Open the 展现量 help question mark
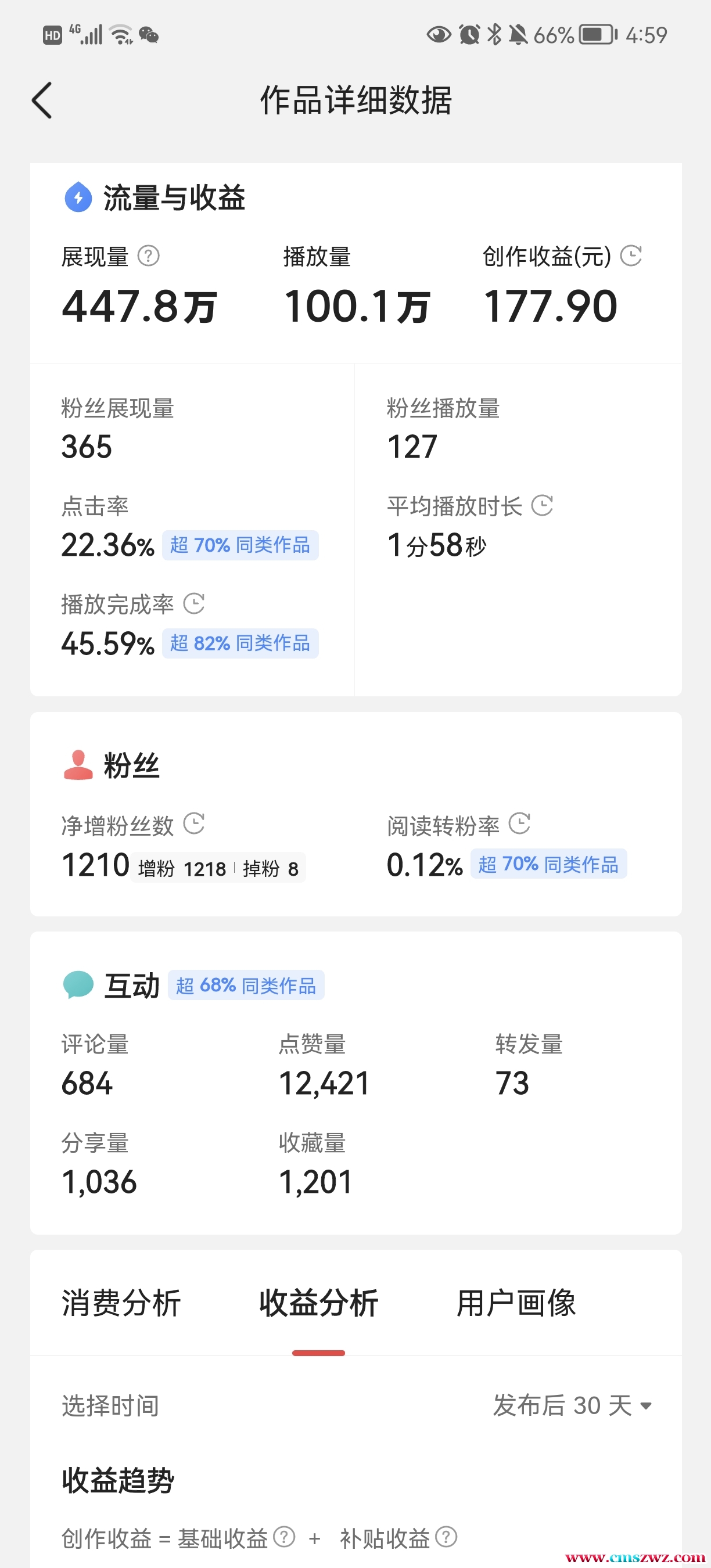The width and height of the screenshot is (711, 1568). point(149,256)
